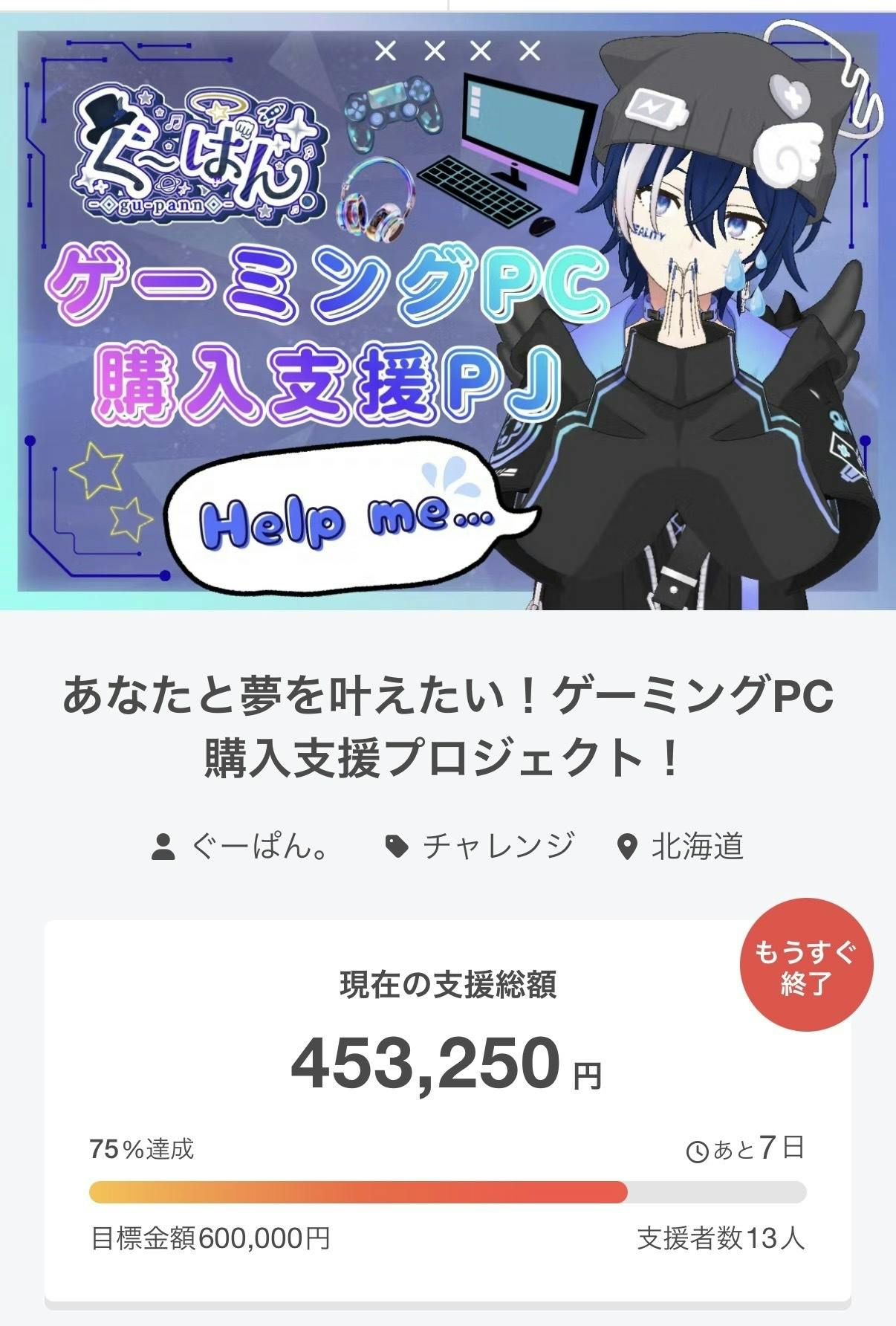Open the チャレンジ category tag

[x=496, y=846]
